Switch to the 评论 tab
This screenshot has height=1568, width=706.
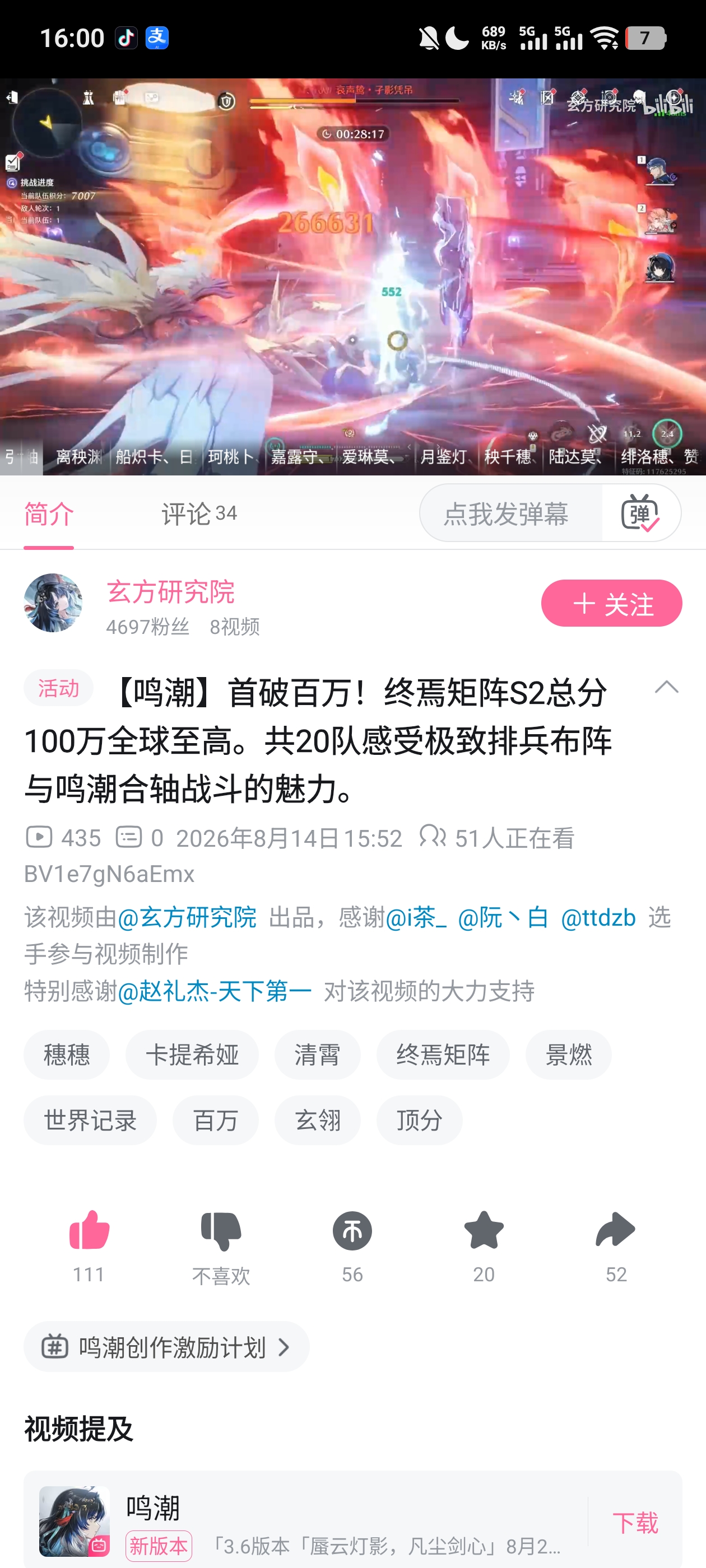click(x=198, y=514)
